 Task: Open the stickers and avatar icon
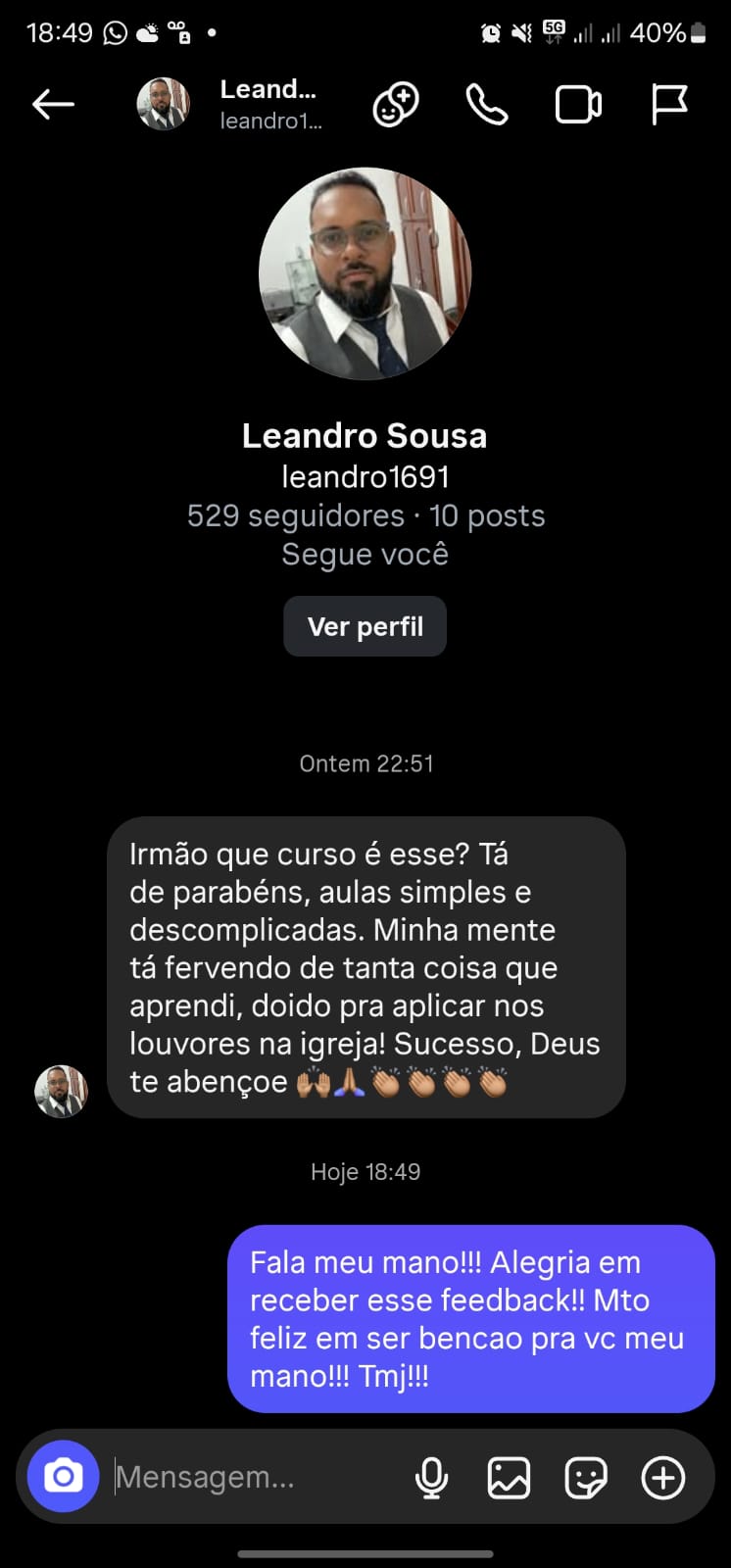[x=396, y=104]
